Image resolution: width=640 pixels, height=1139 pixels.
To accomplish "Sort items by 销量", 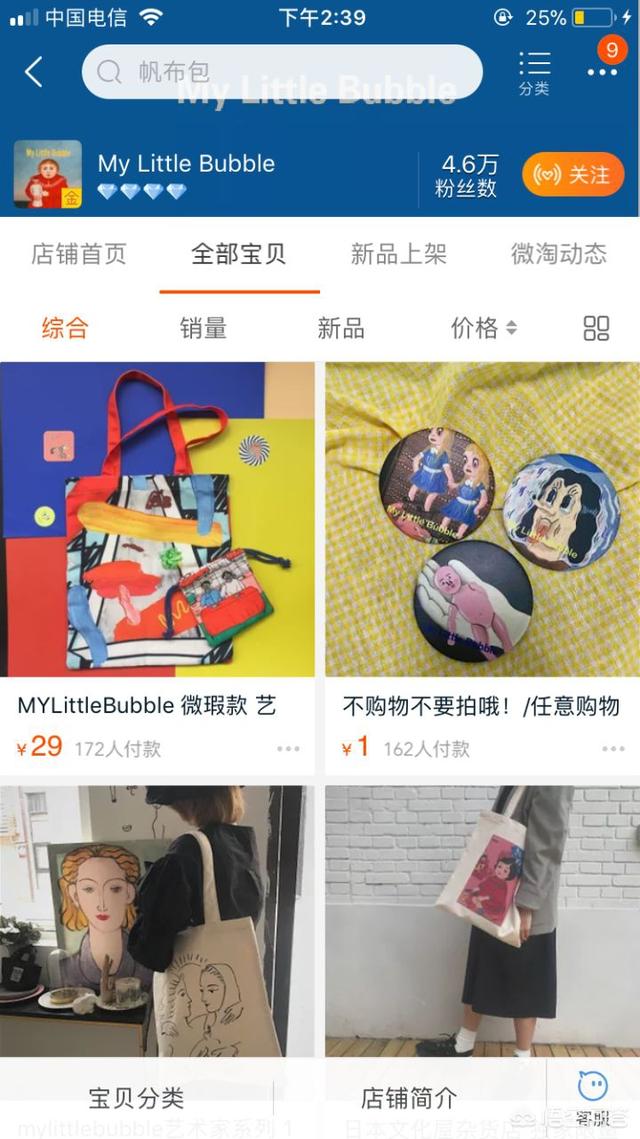I will click(203, 328).
